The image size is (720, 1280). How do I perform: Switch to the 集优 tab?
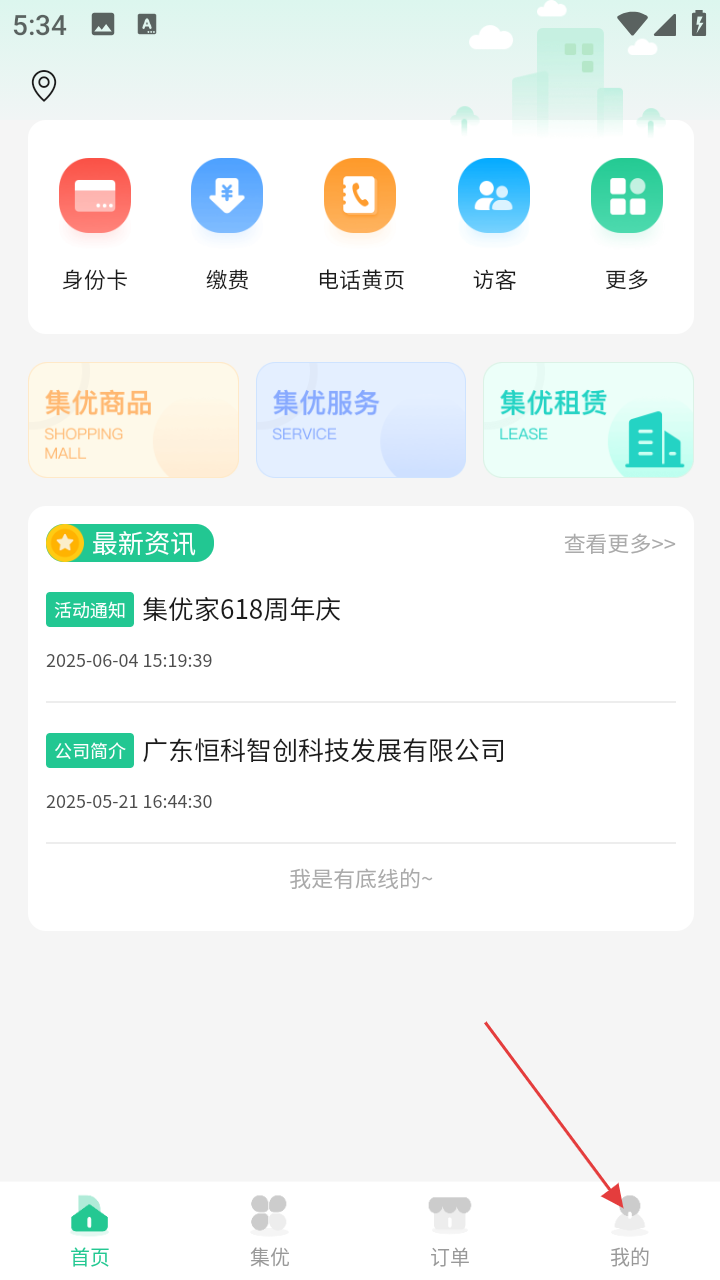coord(270,1230)
